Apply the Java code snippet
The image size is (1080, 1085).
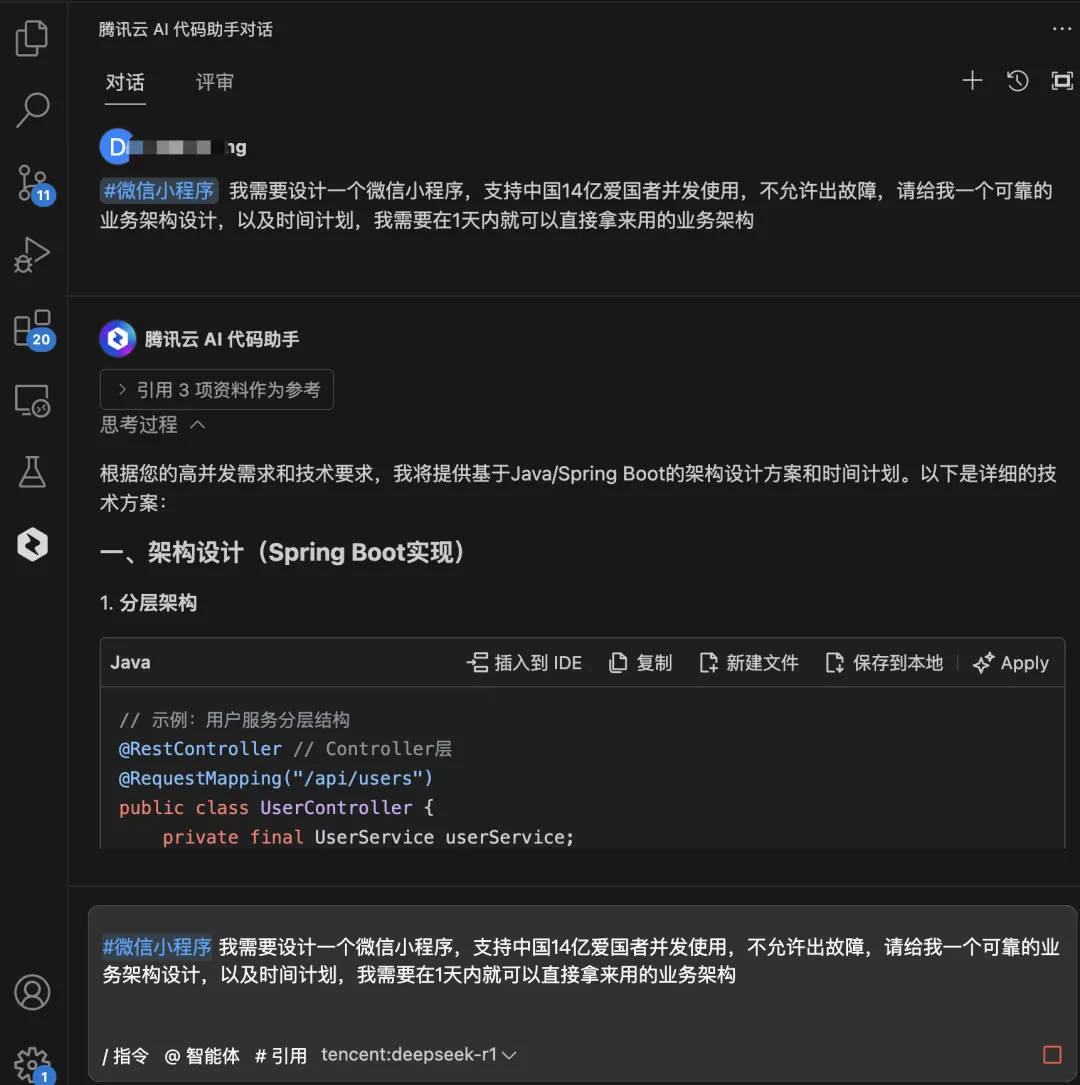(1011, 663)
